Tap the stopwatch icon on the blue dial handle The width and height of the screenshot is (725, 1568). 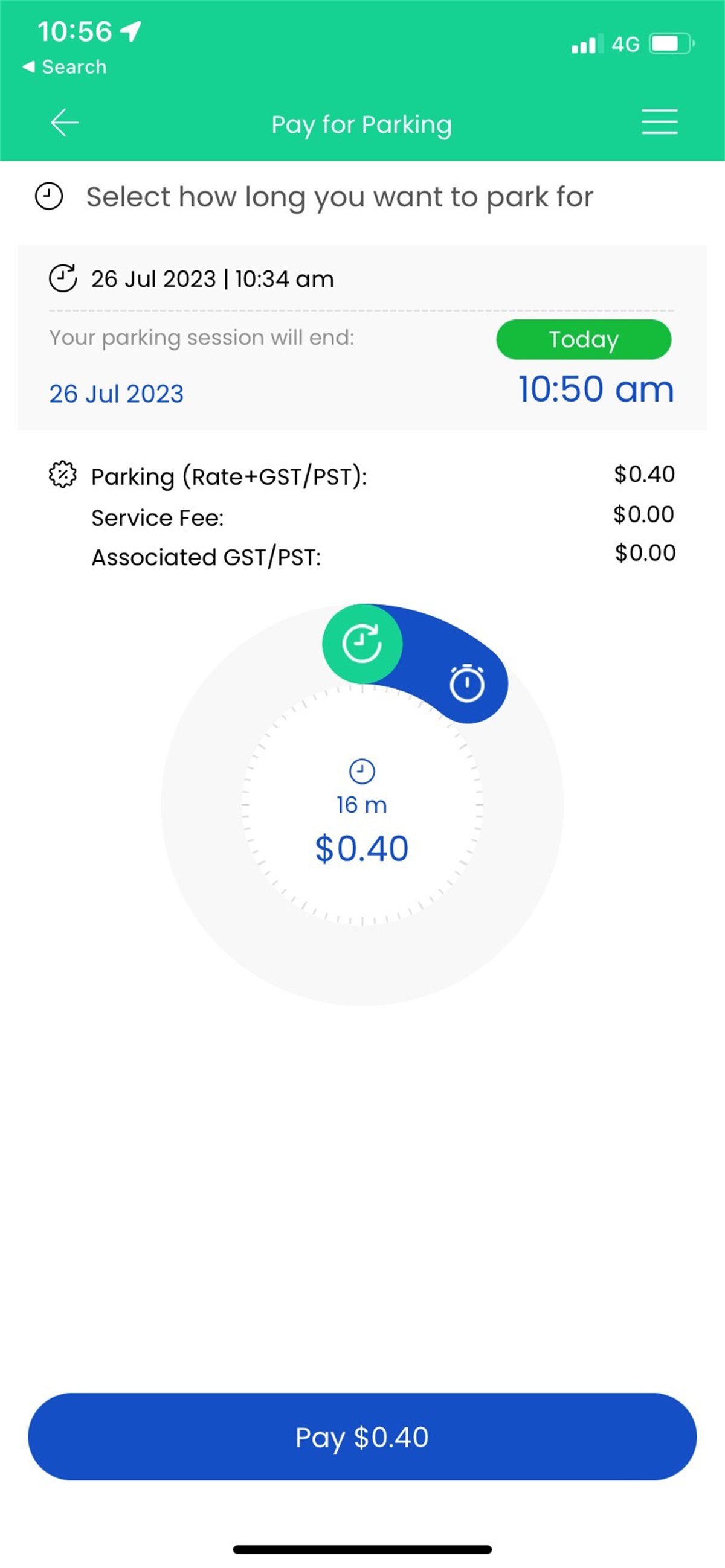[x=466, y=683]
